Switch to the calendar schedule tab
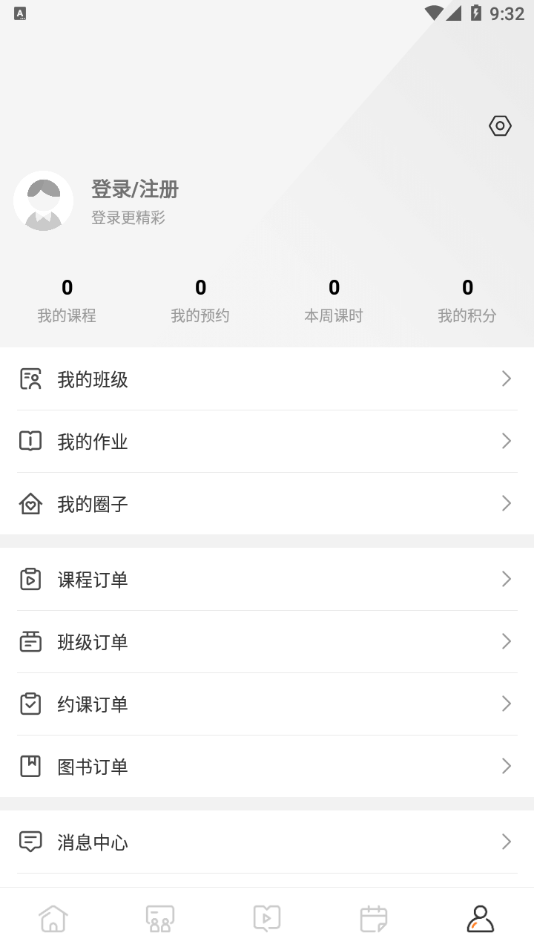Viewport: 534px width, 950px height. coord(373,918)
